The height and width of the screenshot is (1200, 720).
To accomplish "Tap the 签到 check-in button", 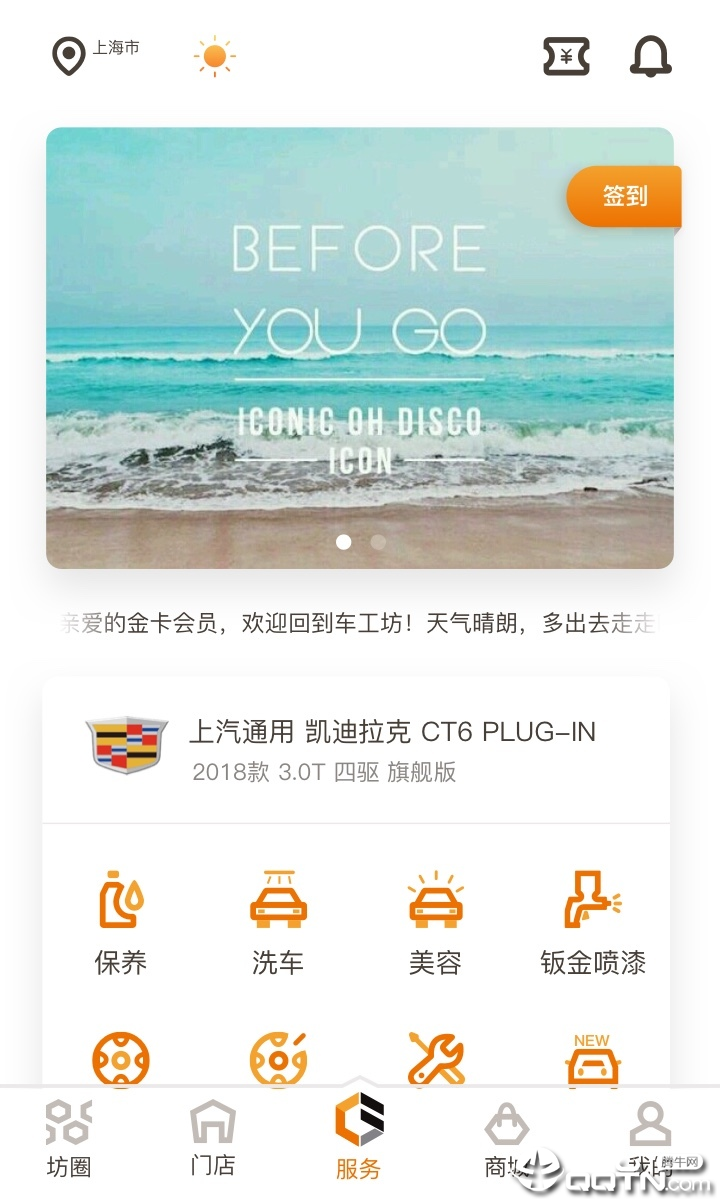I will pos(624,196).
